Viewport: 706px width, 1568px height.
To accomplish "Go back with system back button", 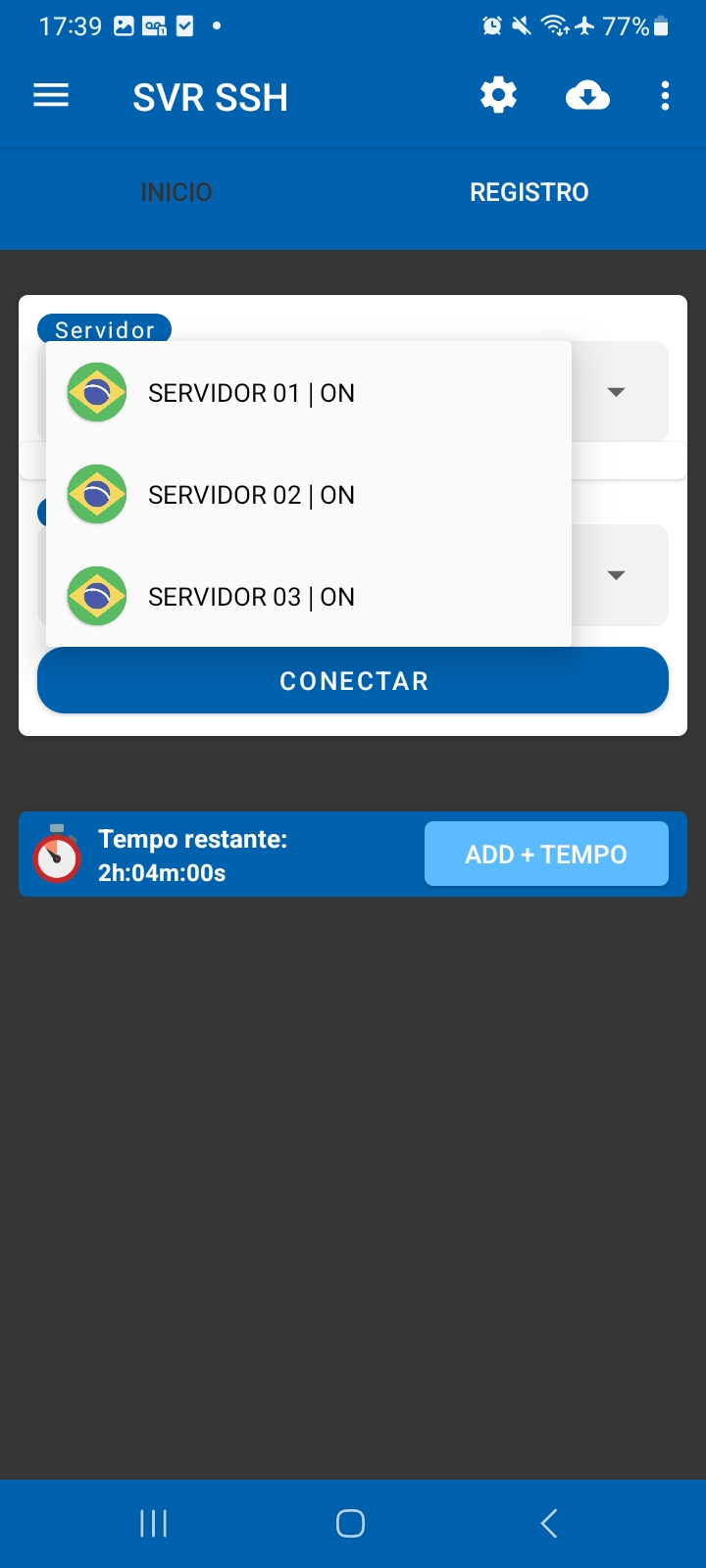I will click(x=549, y=1524).
